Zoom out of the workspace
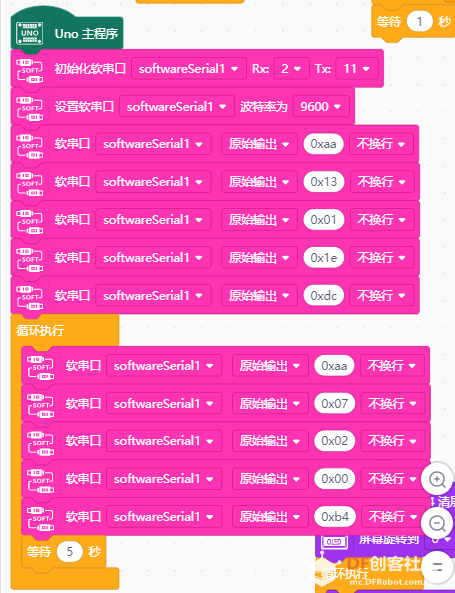The height and width of the screenshot is (593, 455). [x=437, y=523]
